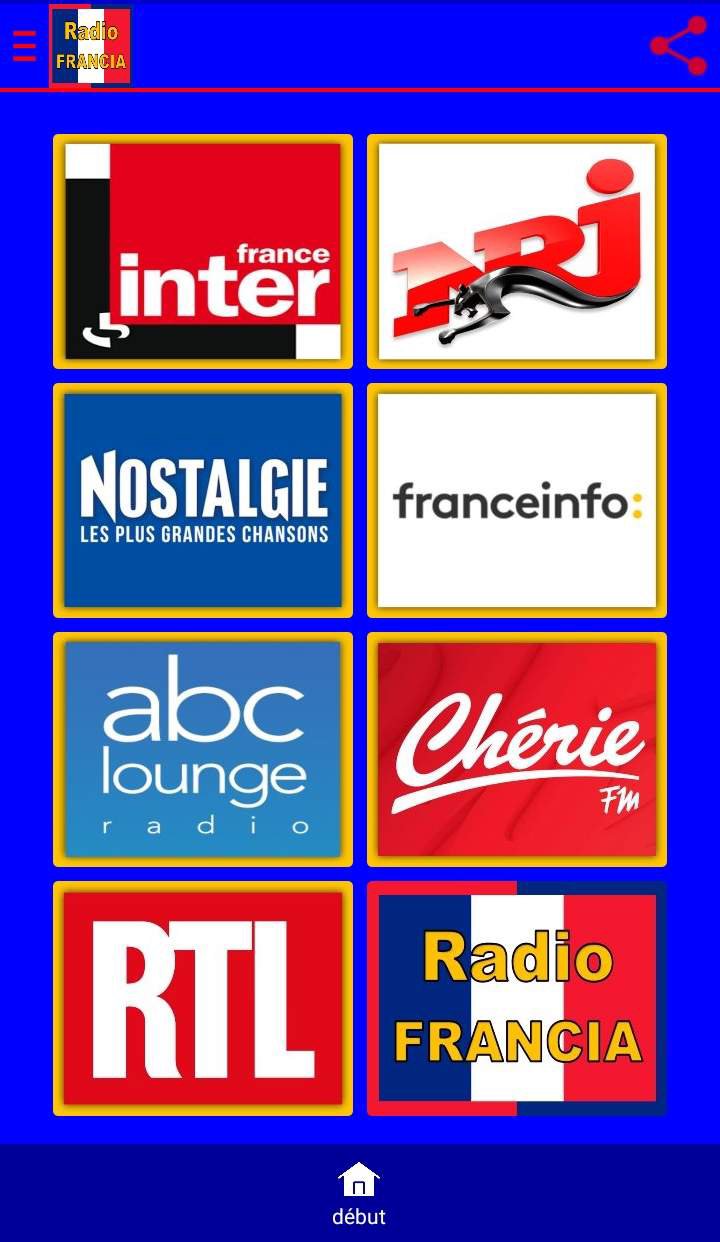The height and width of the screenshot is (1242, 720).
Task: Choose Nostalgie, les plus grandes chansons
Action: 203,500
